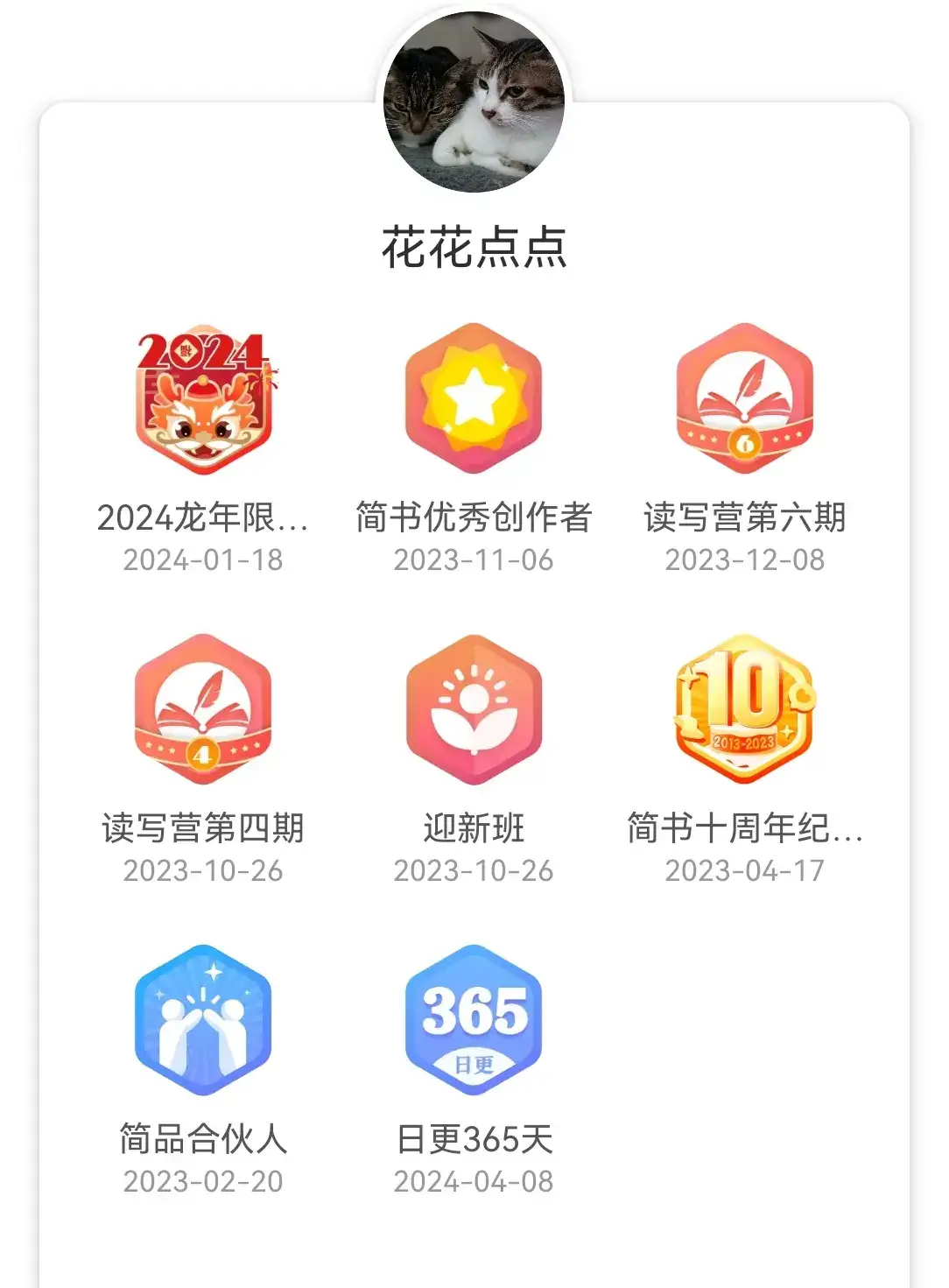Click the 读写营第六期 badge icon

tap(744, 398)
